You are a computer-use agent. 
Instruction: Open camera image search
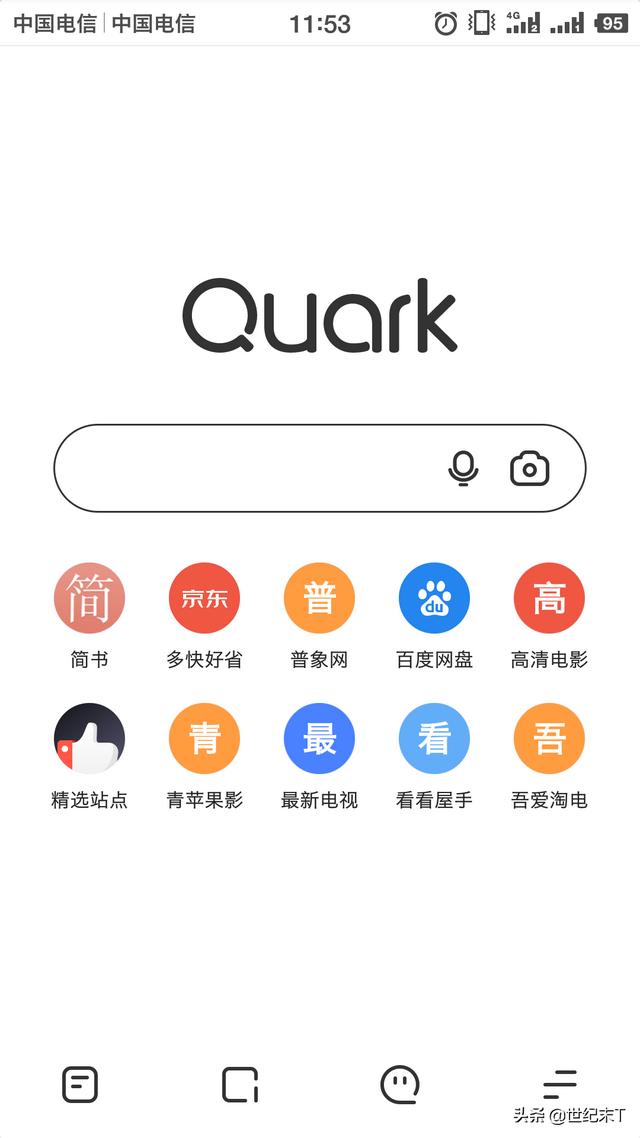(x=530, y=468)
